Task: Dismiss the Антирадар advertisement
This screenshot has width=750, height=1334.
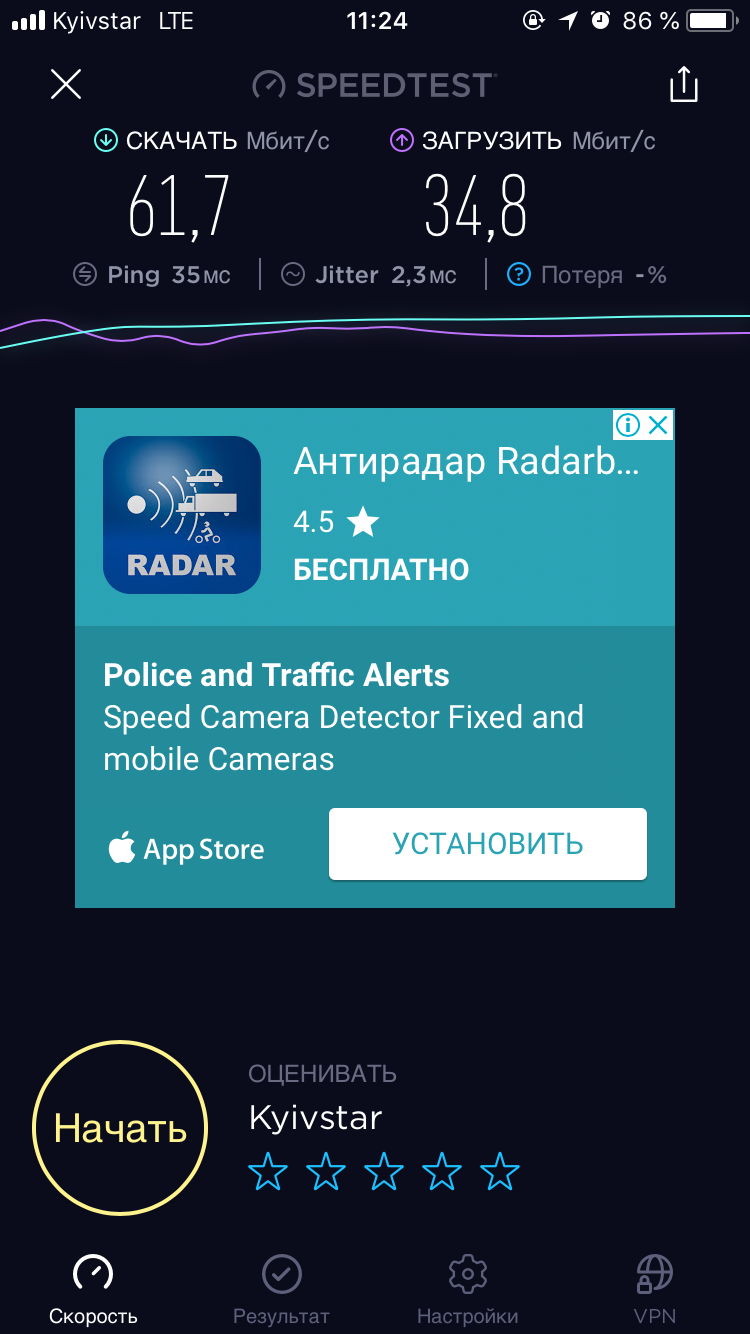Action: pyautogui.click(x=658, y=425)
